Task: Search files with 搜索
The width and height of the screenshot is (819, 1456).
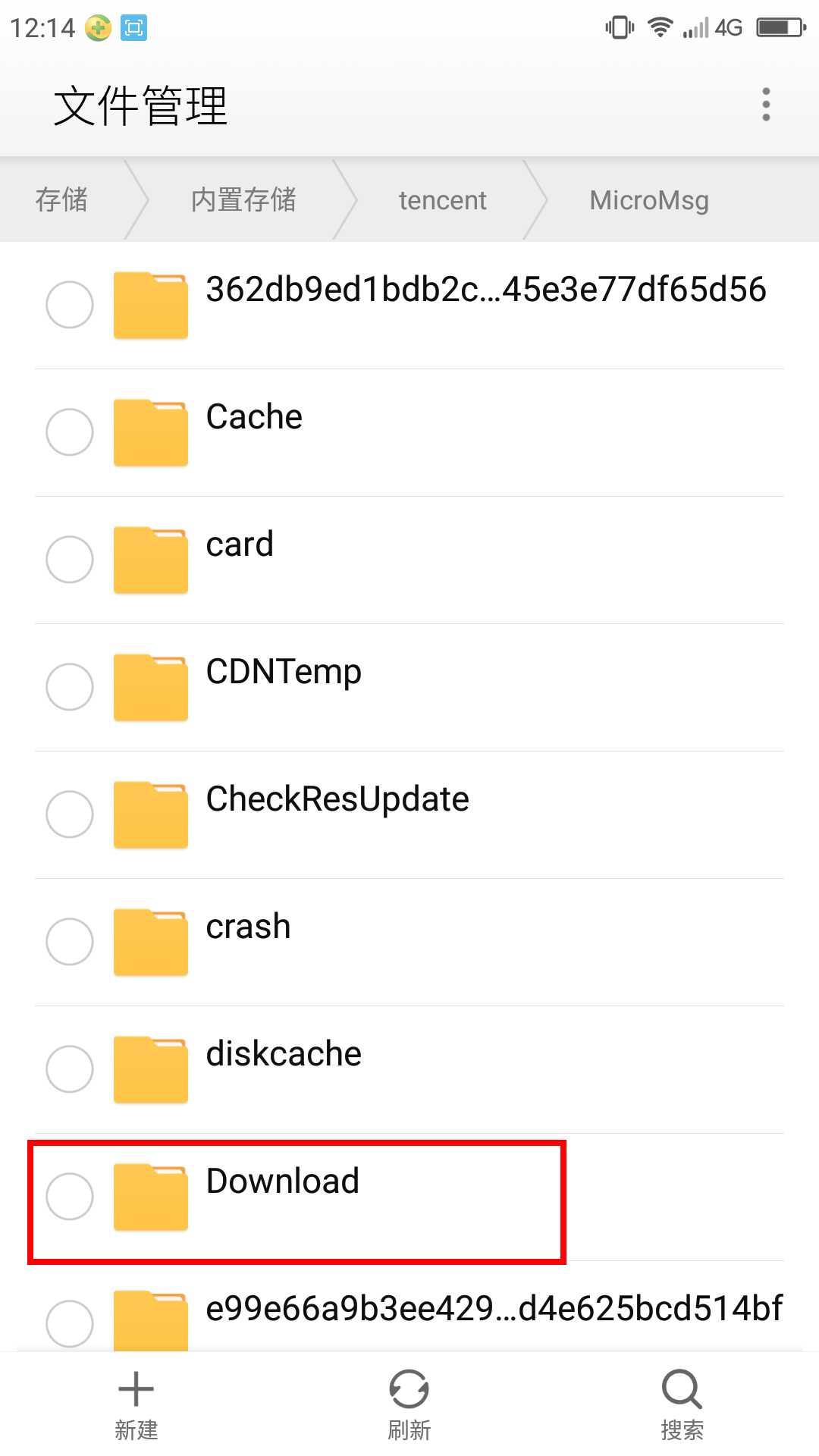Action: click(682, 1404)
